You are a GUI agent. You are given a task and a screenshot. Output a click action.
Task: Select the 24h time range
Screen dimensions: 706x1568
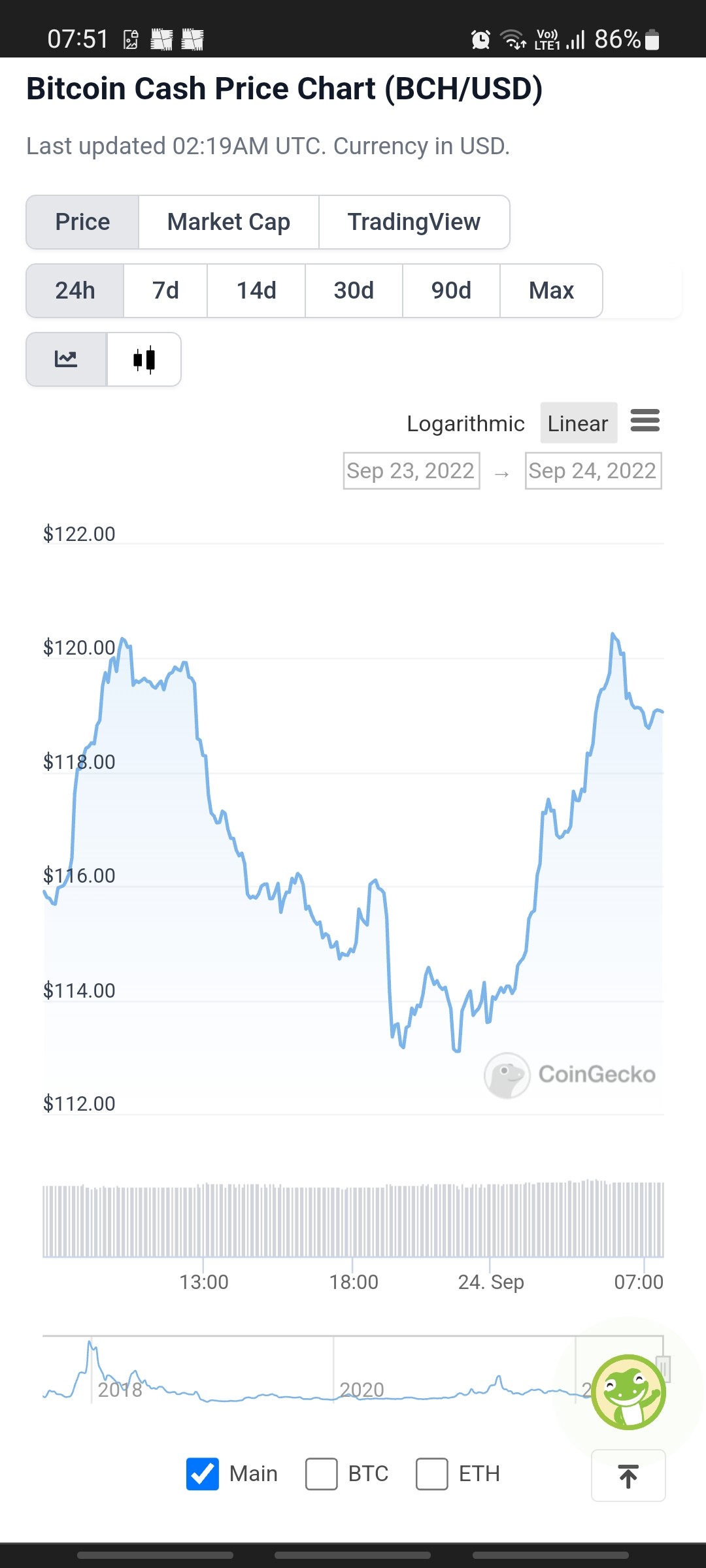pyautogui.click(x=75, y=291)
